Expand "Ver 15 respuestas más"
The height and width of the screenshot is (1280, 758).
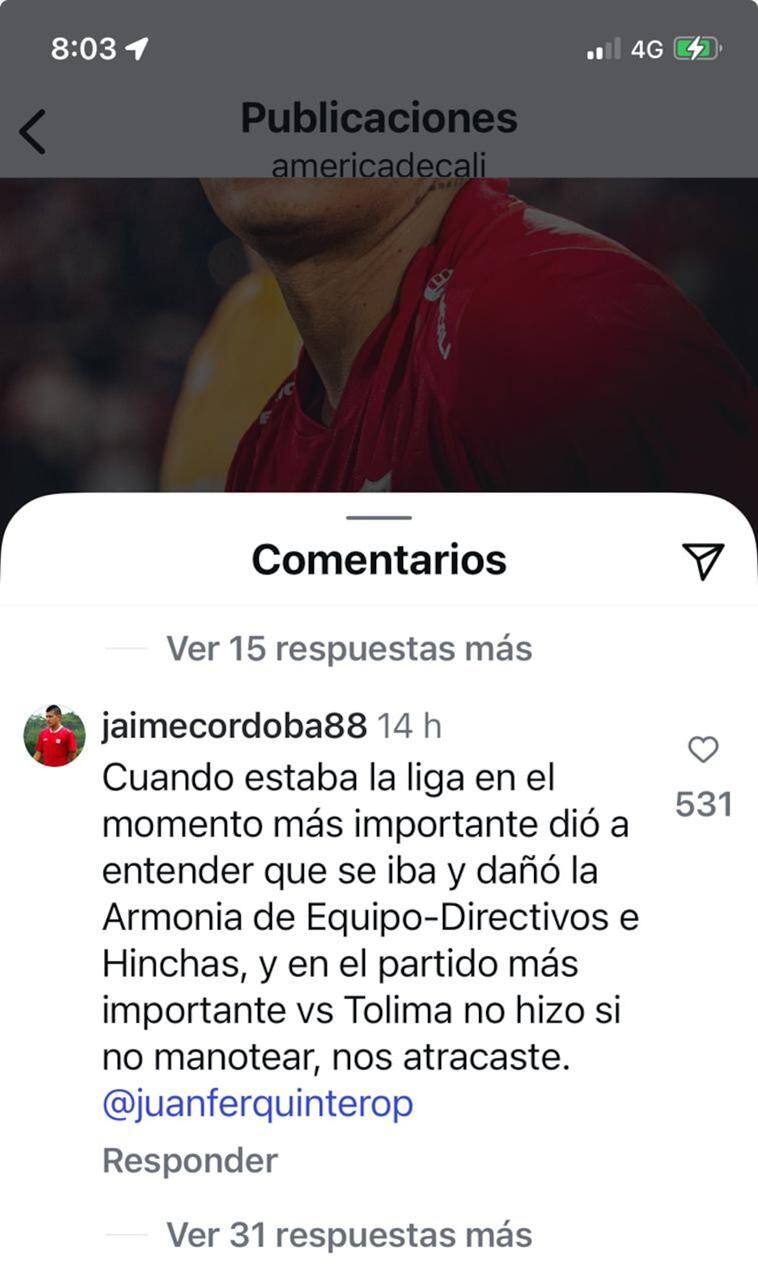point(349,649)
